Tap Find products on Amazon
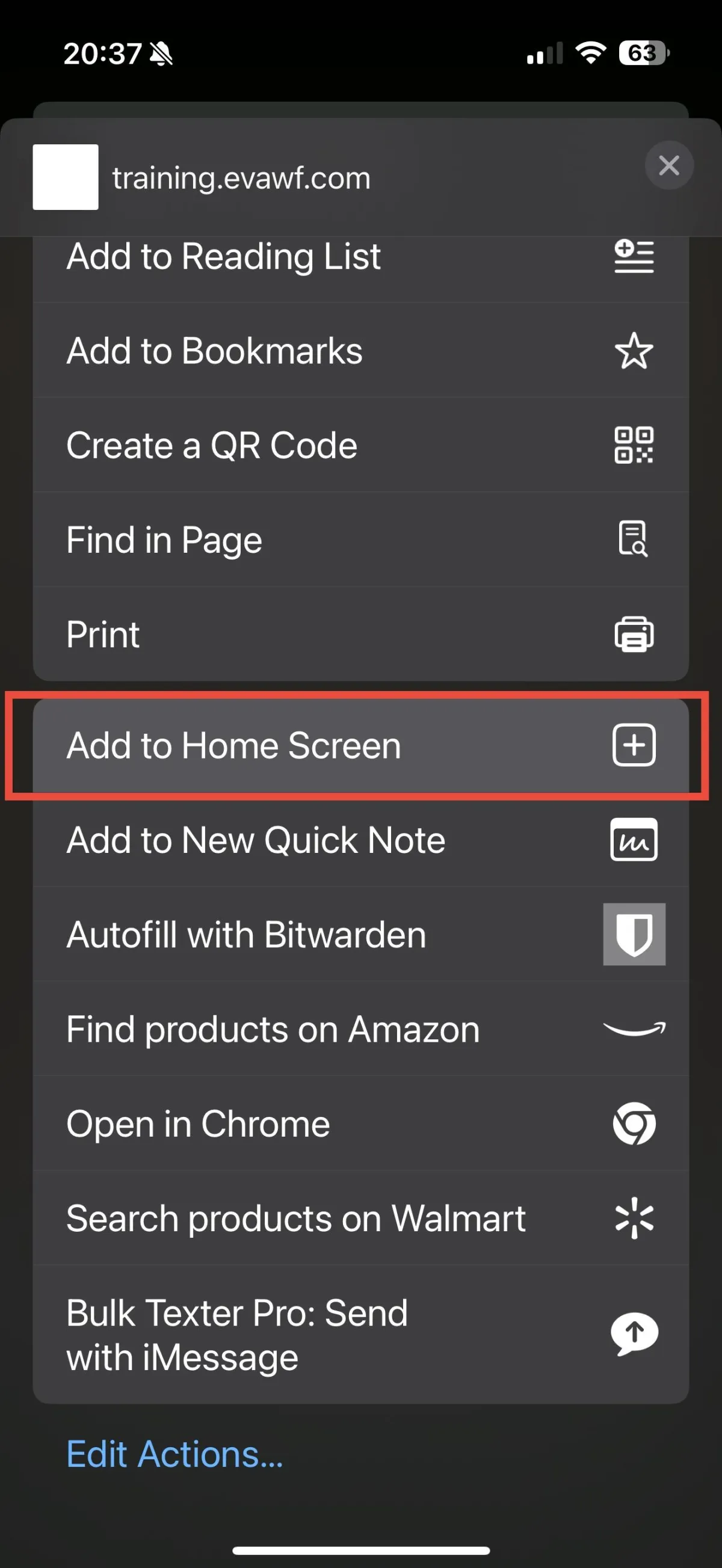 [360, 1028]
